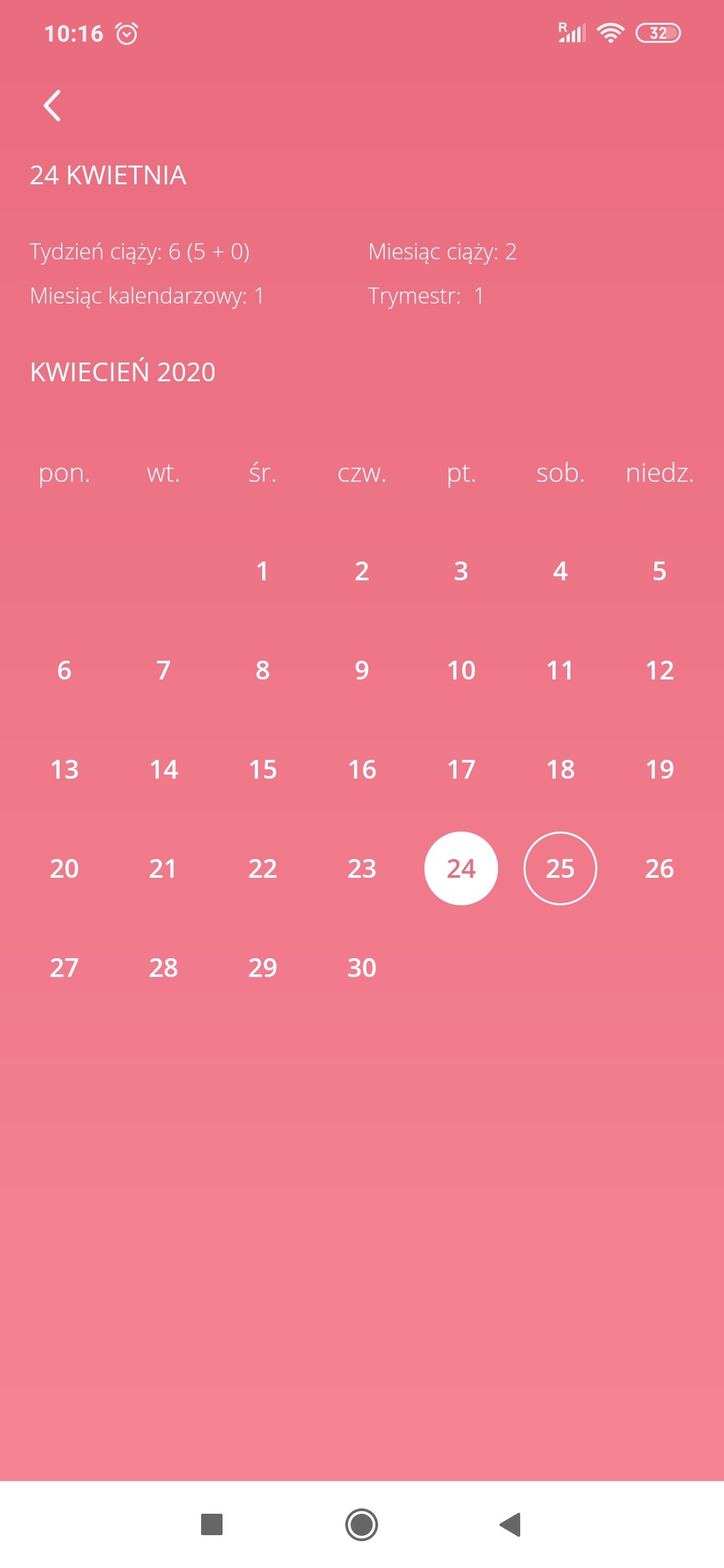724x1568 pixels.
Task: Pick date 17 in the calendar
Action: click(x=461, y=770)
